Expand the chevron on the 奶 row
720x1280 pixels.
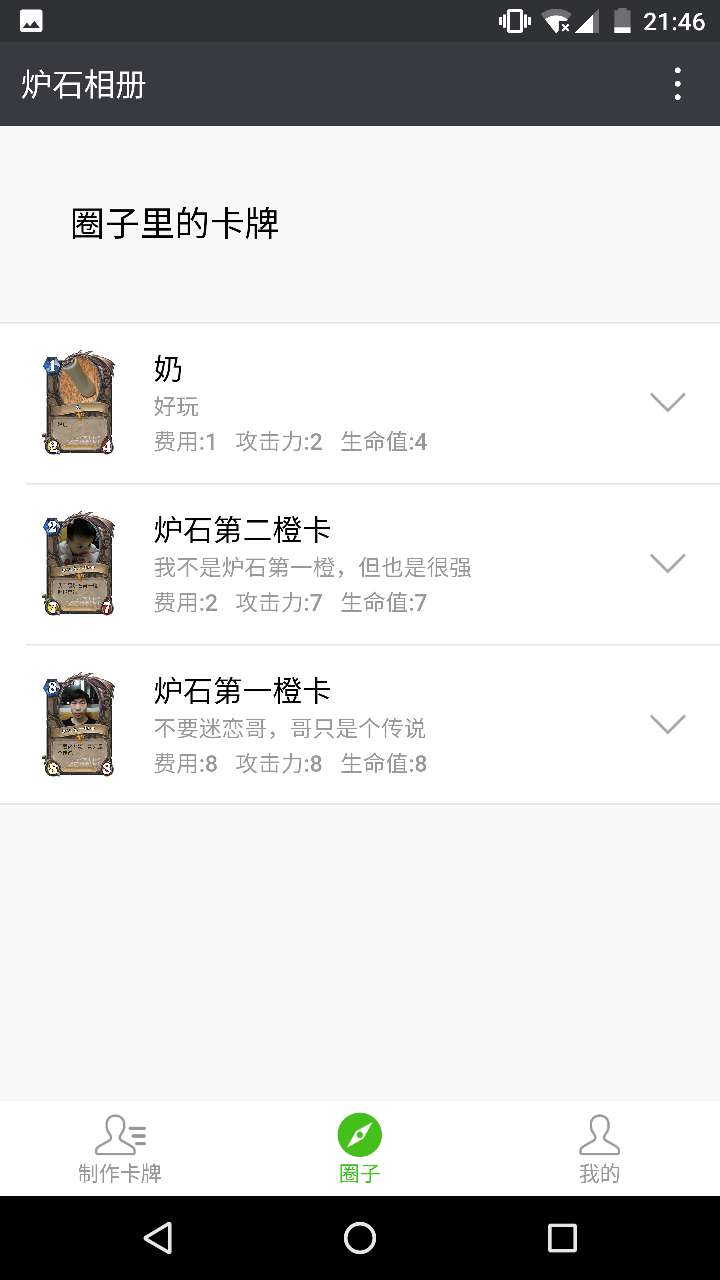(667, 402)
